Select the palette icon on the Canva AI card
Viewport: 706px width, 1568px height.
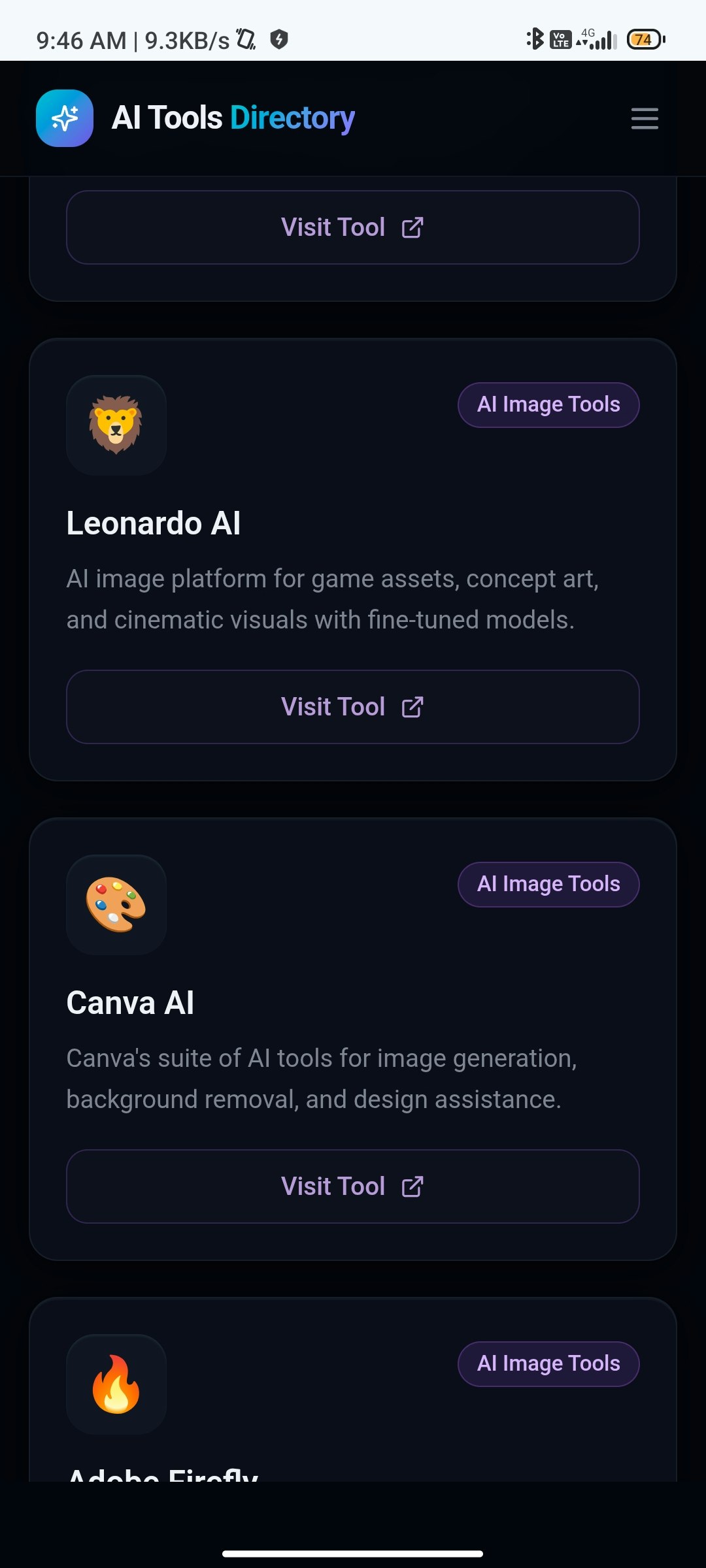116,906
